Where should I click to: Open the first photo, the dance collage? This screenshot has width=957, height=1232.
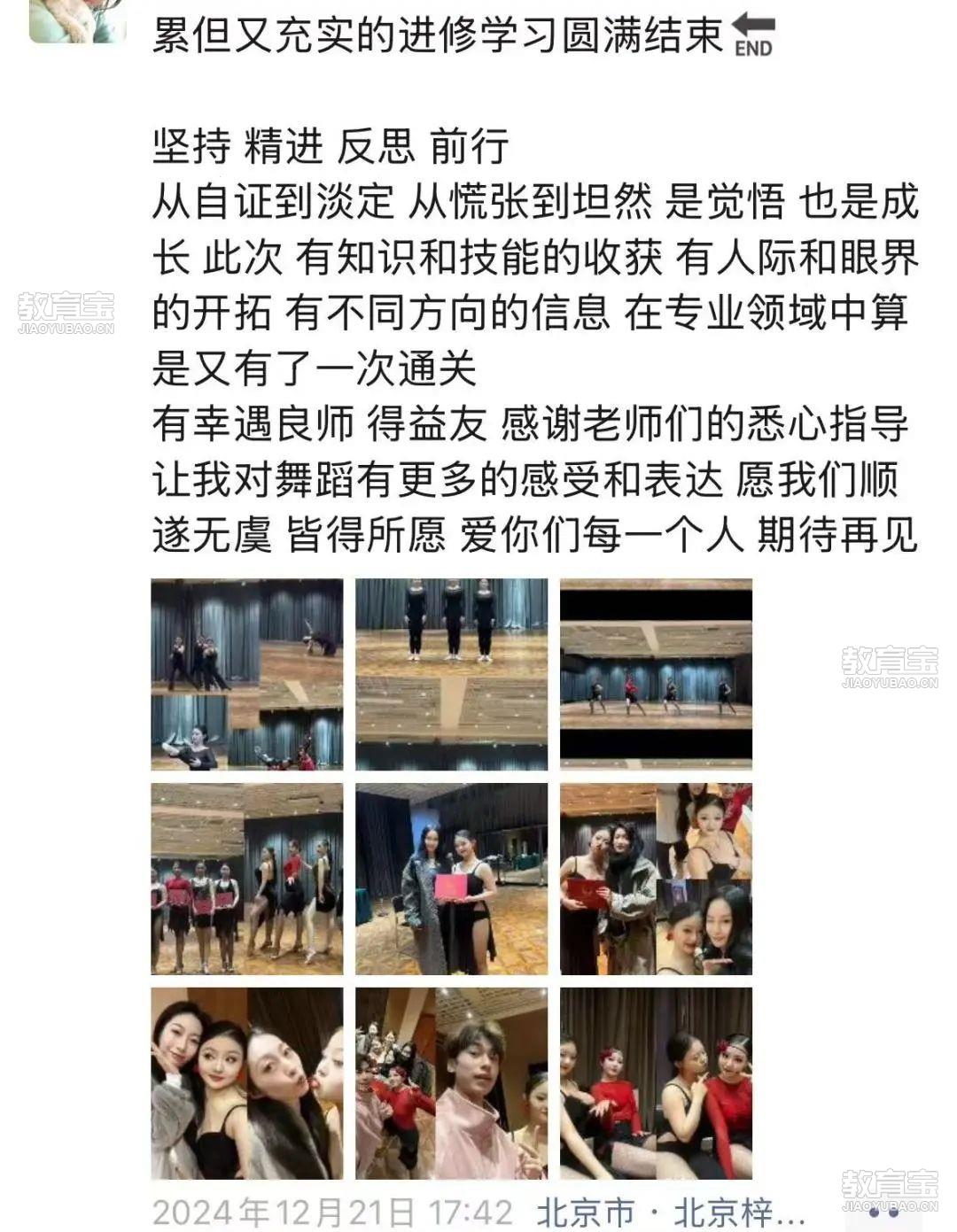tap(247, 674)
